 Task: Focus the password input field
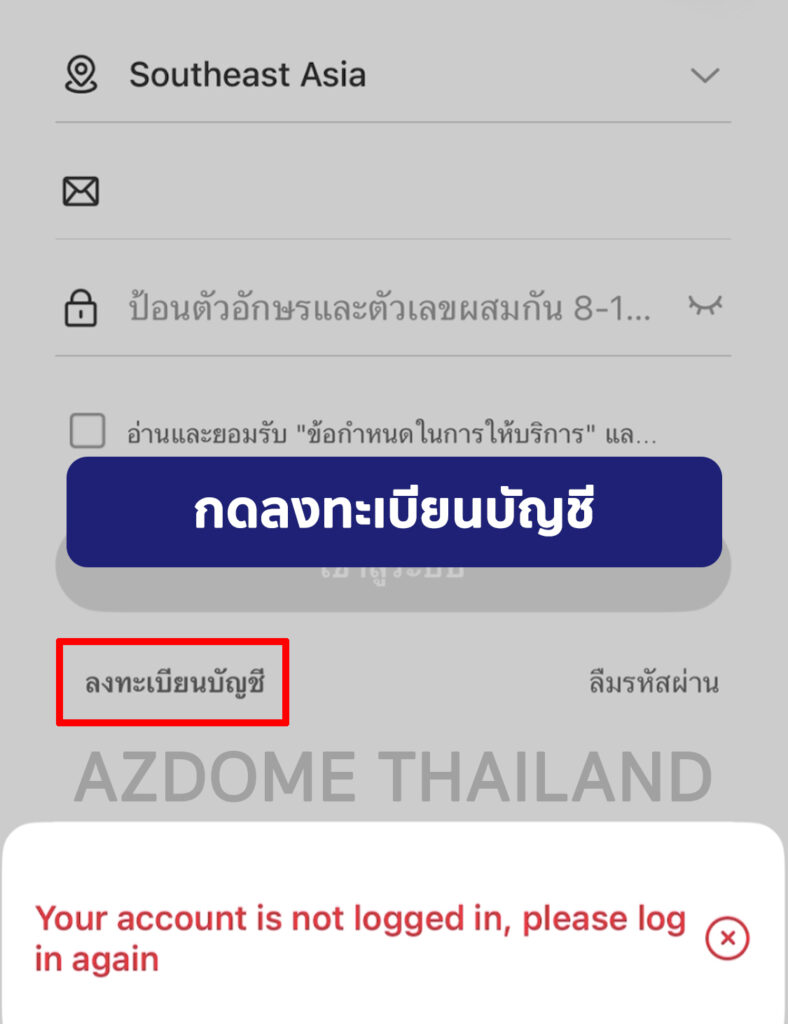(390, 308)
